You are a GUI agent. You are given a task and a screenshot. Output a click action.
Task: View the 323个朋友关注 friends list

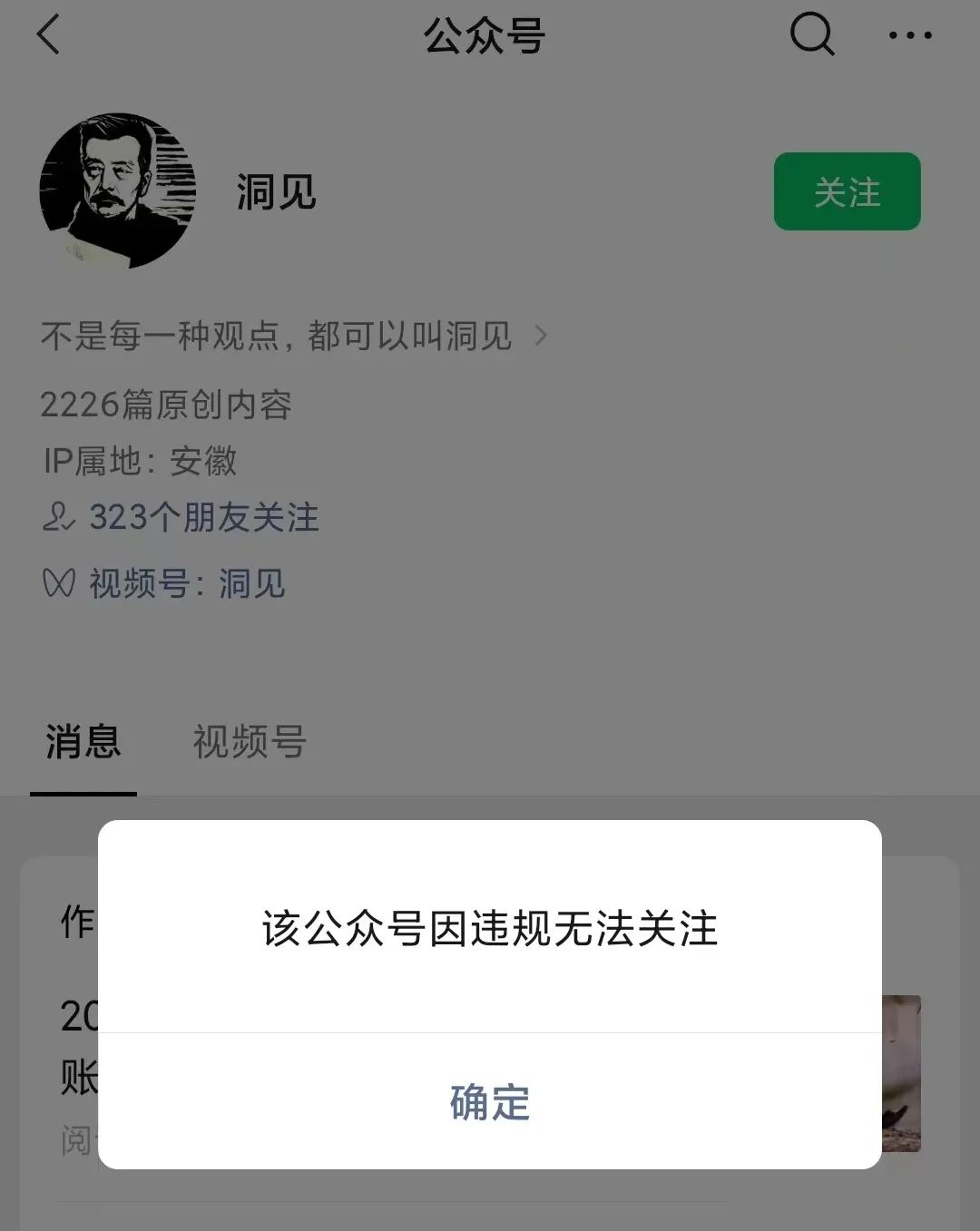click(201, 517)
